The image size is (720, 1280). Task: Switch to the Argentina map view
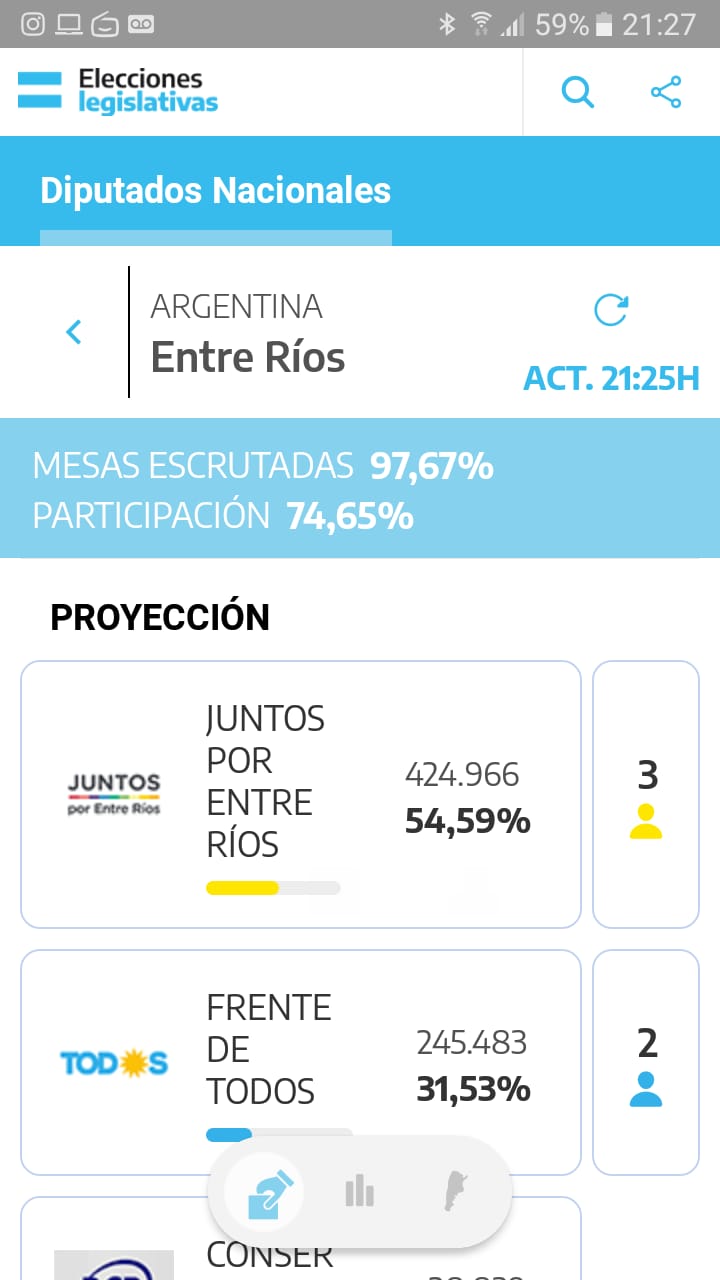point(456,1191)
